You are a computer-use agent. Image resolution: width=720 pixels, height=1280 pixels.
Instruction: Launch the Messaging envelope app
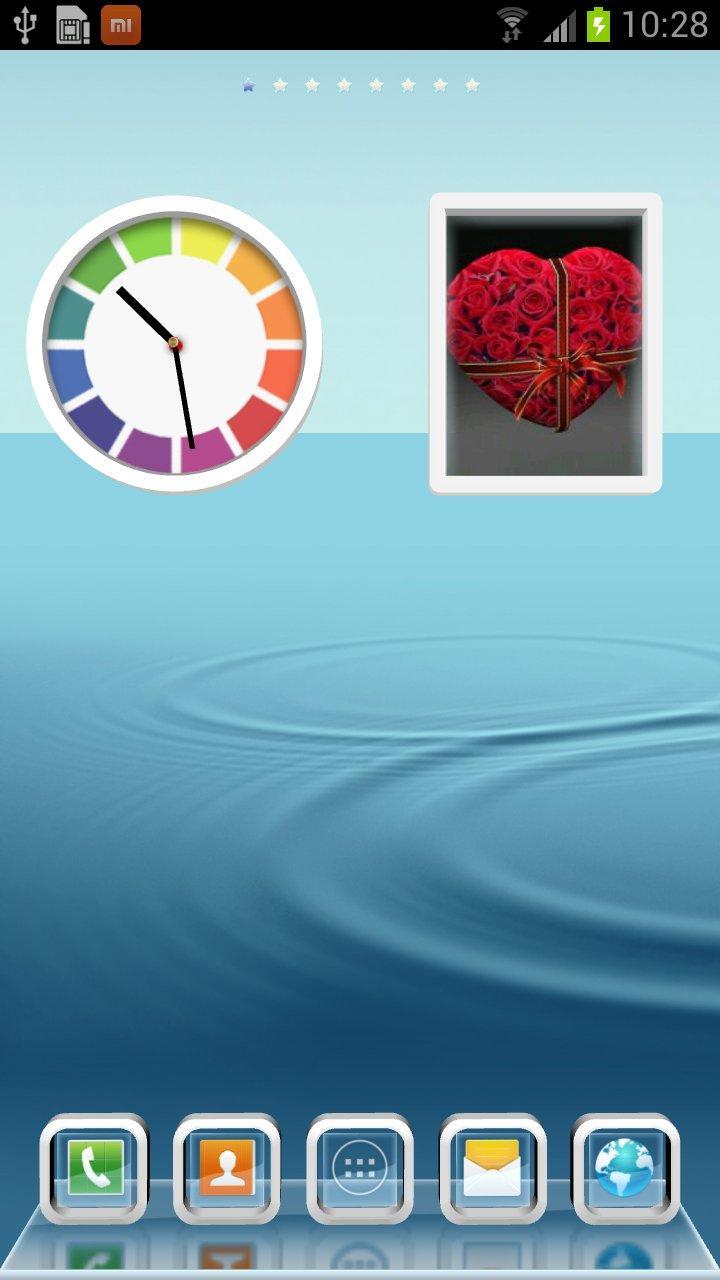click(x=493, y=1168)
